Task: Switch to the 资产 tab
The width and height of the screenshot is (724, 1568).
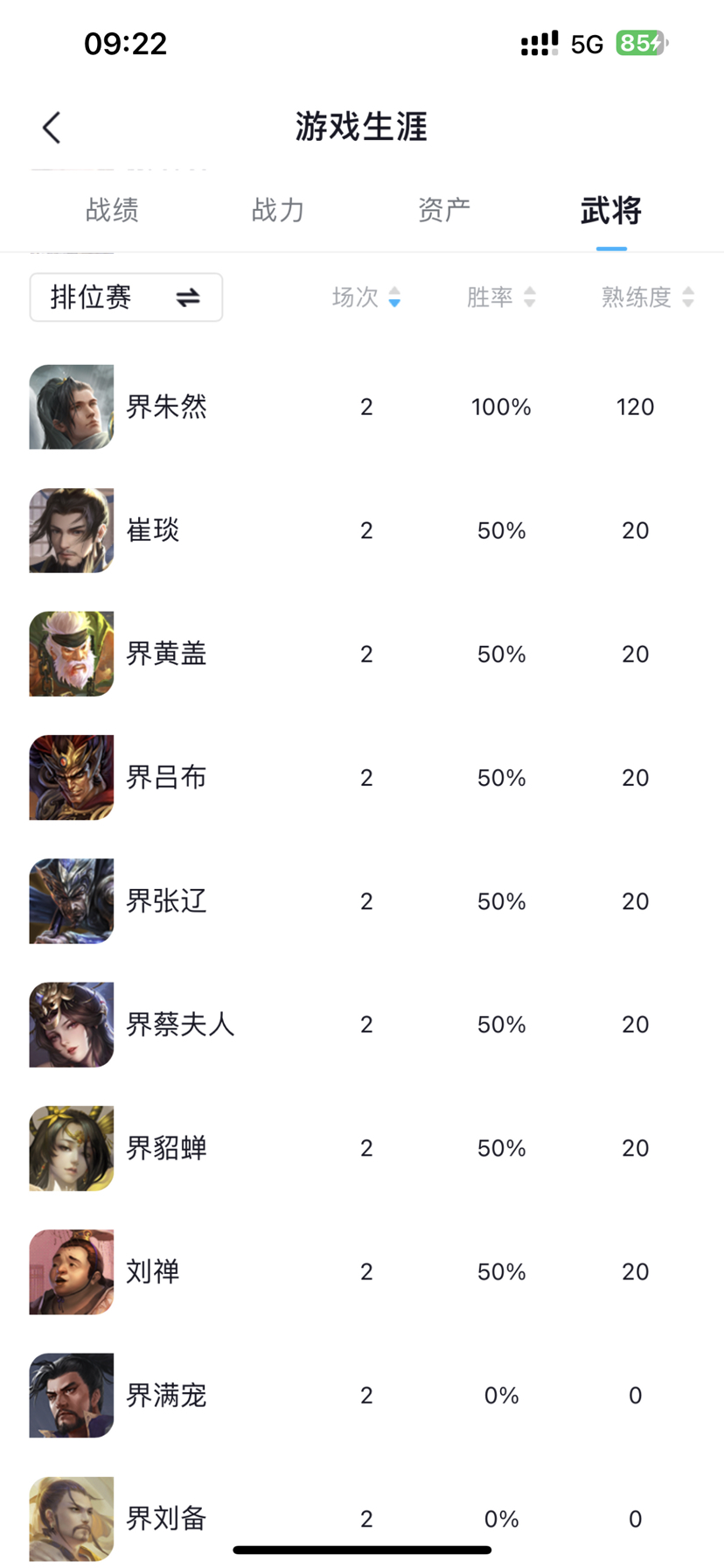Action: coord(444,210)
